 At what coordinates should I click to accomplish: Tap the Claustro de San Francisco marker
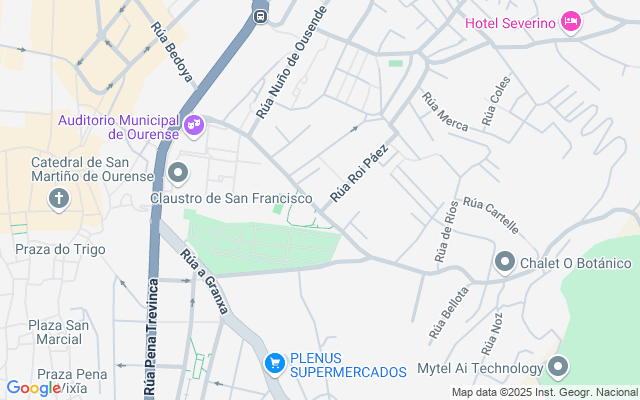tap(179, 174)
